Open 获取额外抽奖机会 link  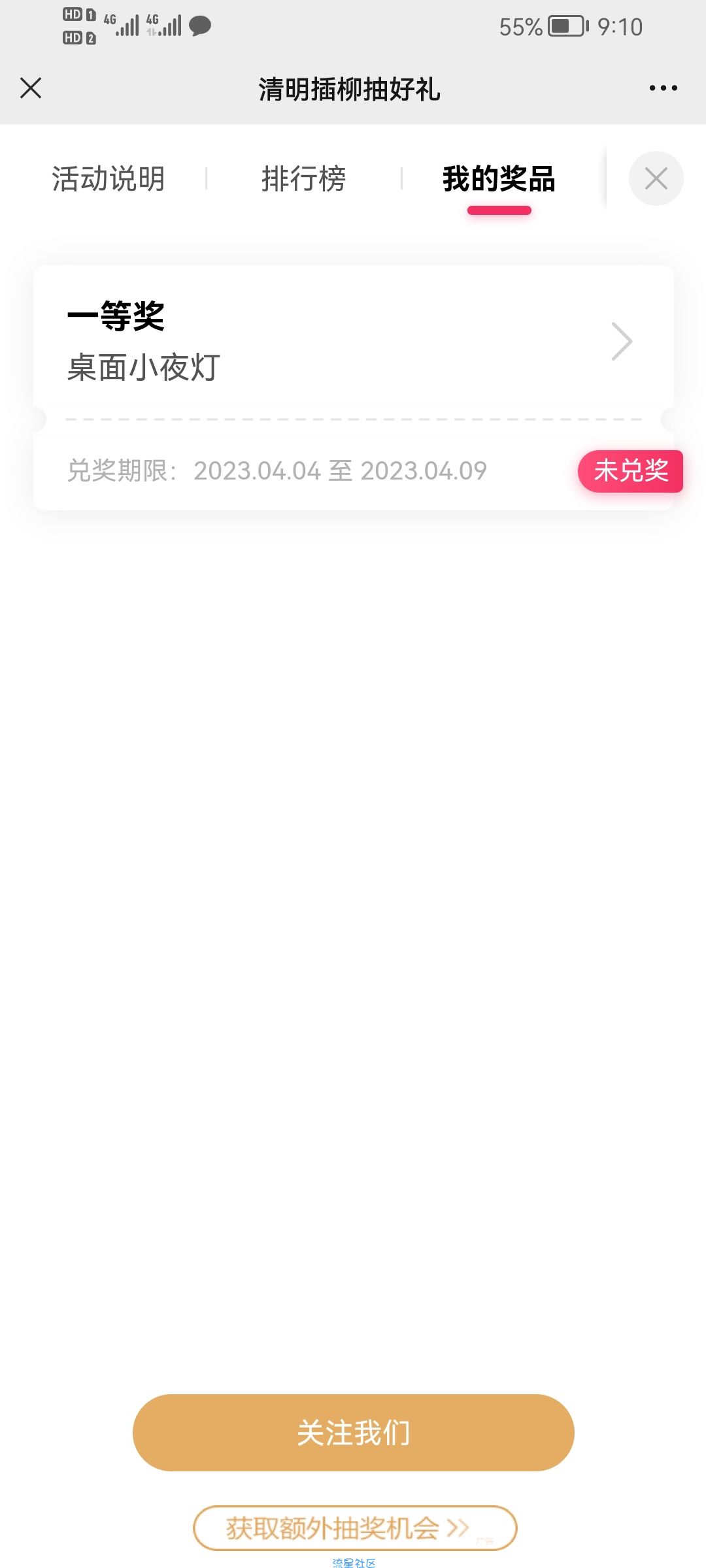tap(354, 1528)
